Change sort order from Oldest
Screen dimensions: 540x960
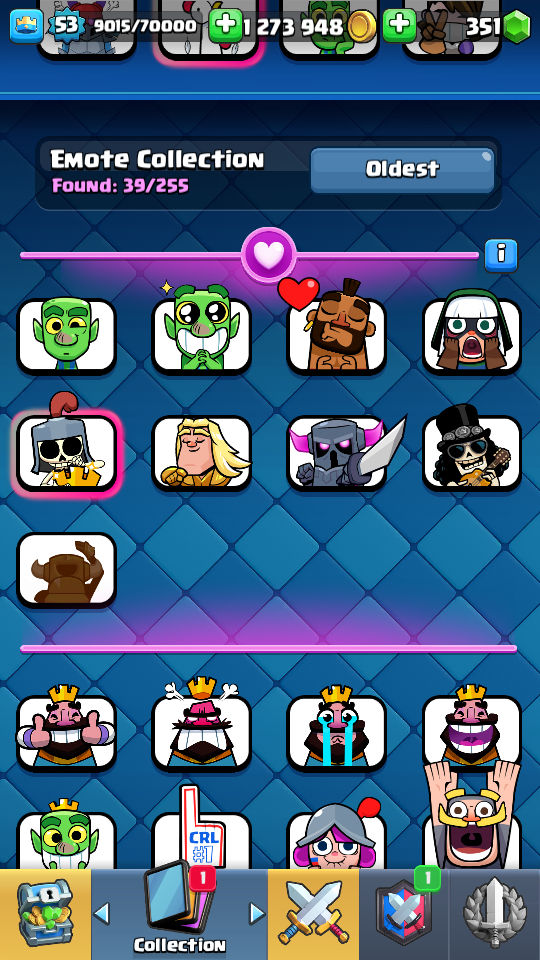click(402, 170)
